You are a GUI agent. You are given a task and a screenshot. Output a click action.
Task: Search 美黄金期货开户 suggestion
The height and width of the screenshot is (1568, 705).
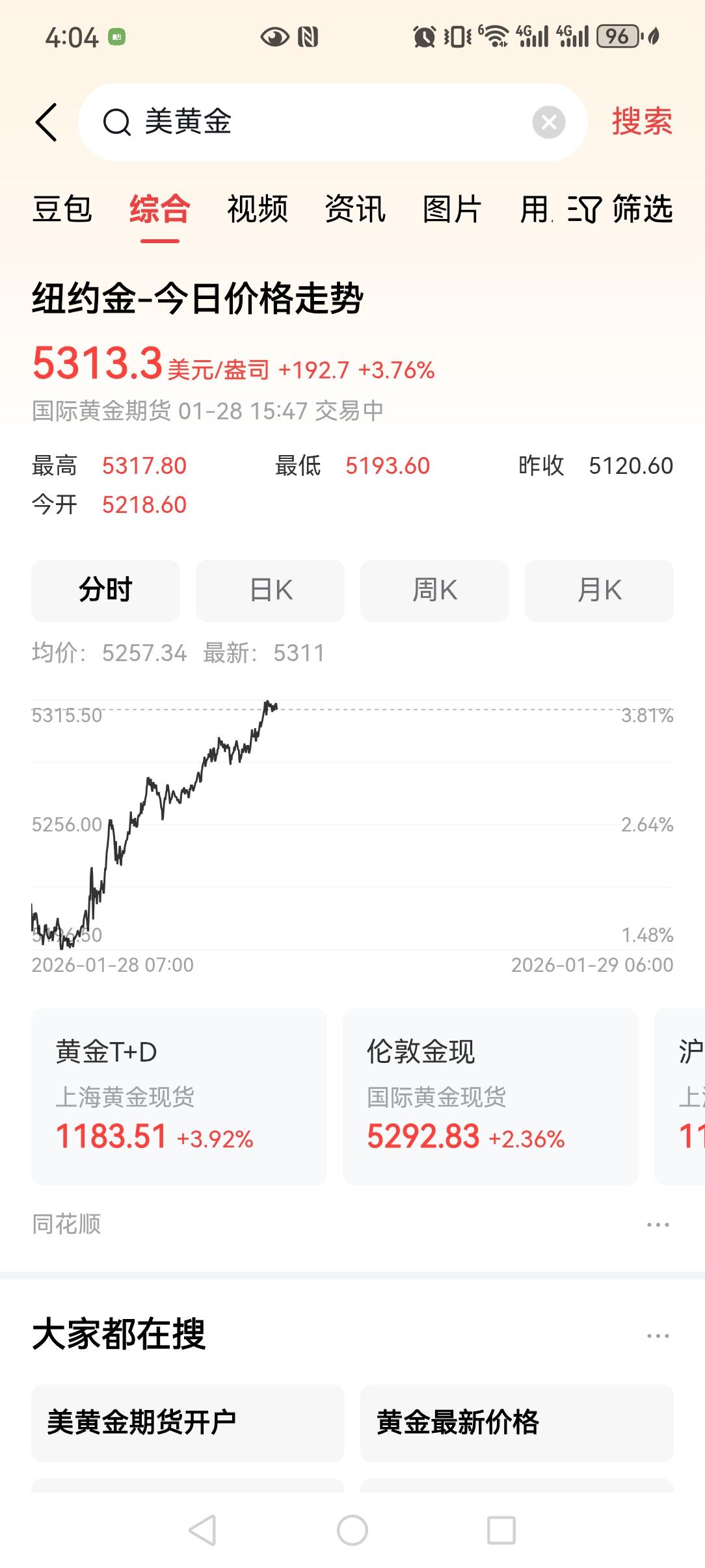point(187,1422)
